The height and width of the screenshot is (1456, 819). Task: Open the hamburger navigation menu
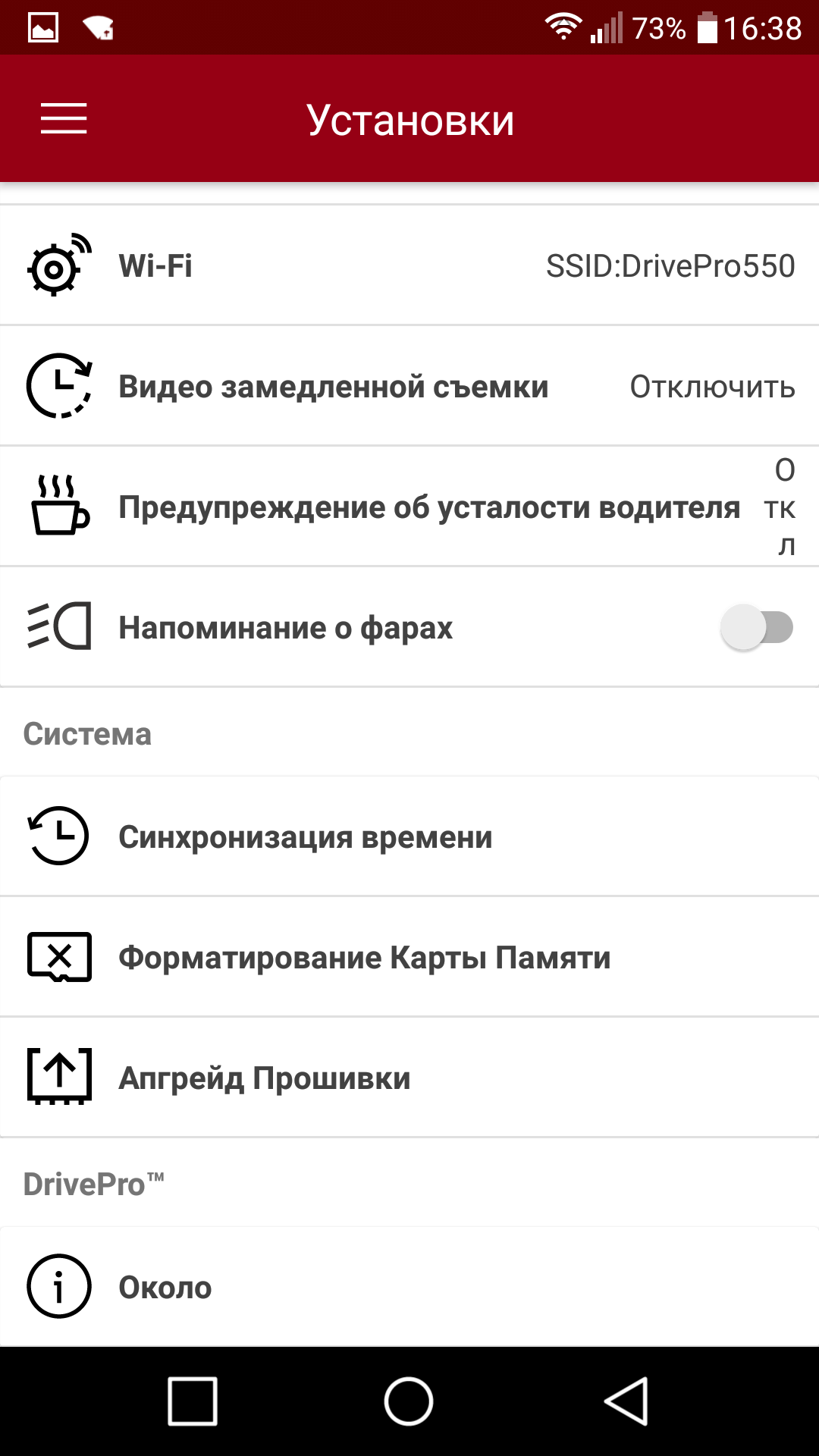(x=64, y=119)
